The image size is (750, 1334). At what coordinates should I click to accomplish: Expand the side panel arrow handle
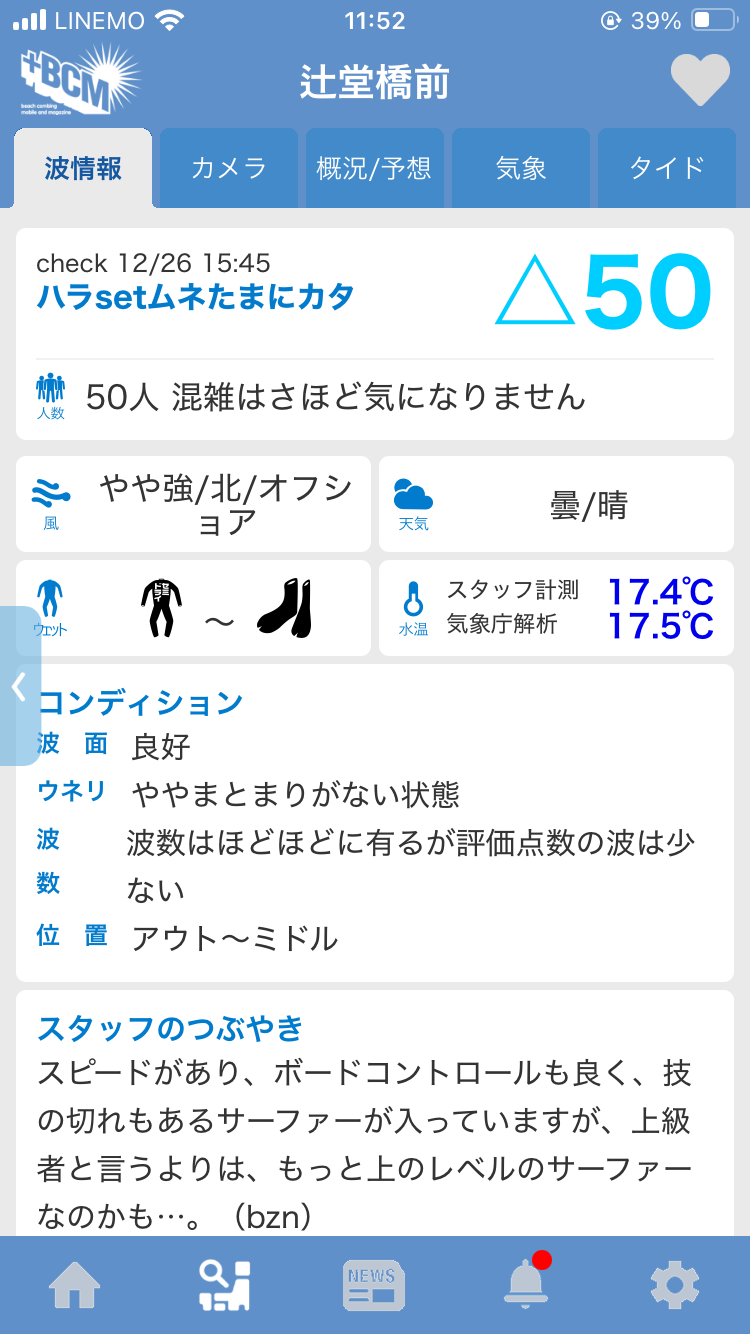[19, 686]
